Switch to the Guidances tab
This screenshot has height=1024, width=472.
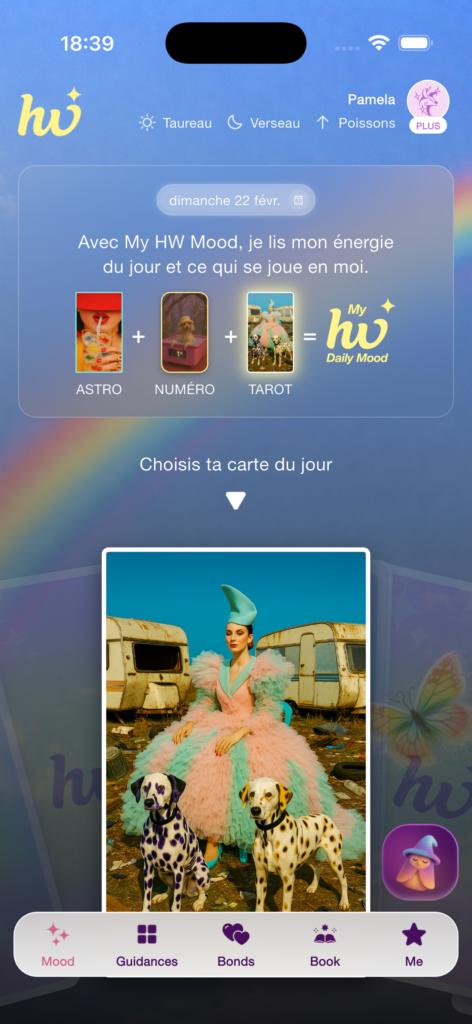tap(147, 945)
